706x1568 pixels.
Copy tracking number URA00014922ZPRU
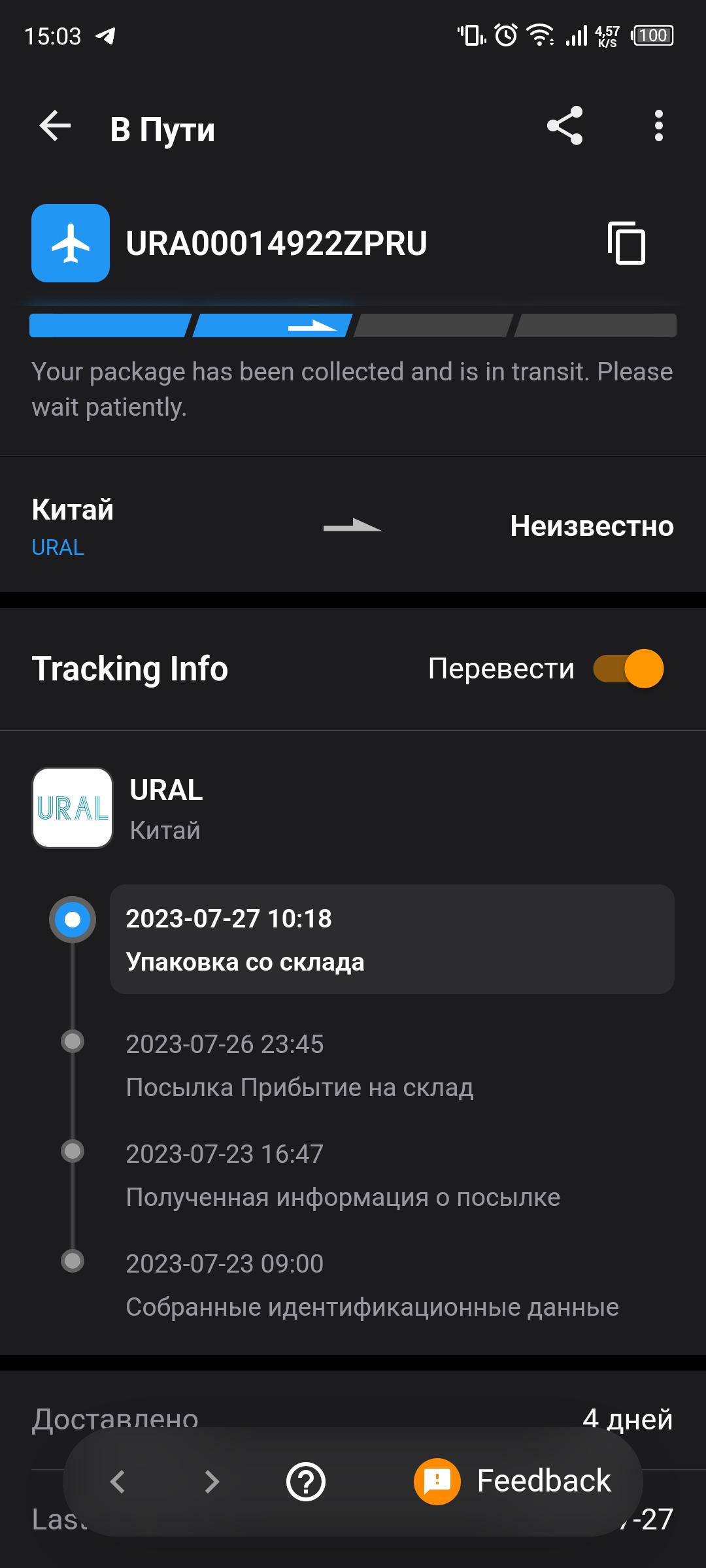626,243
